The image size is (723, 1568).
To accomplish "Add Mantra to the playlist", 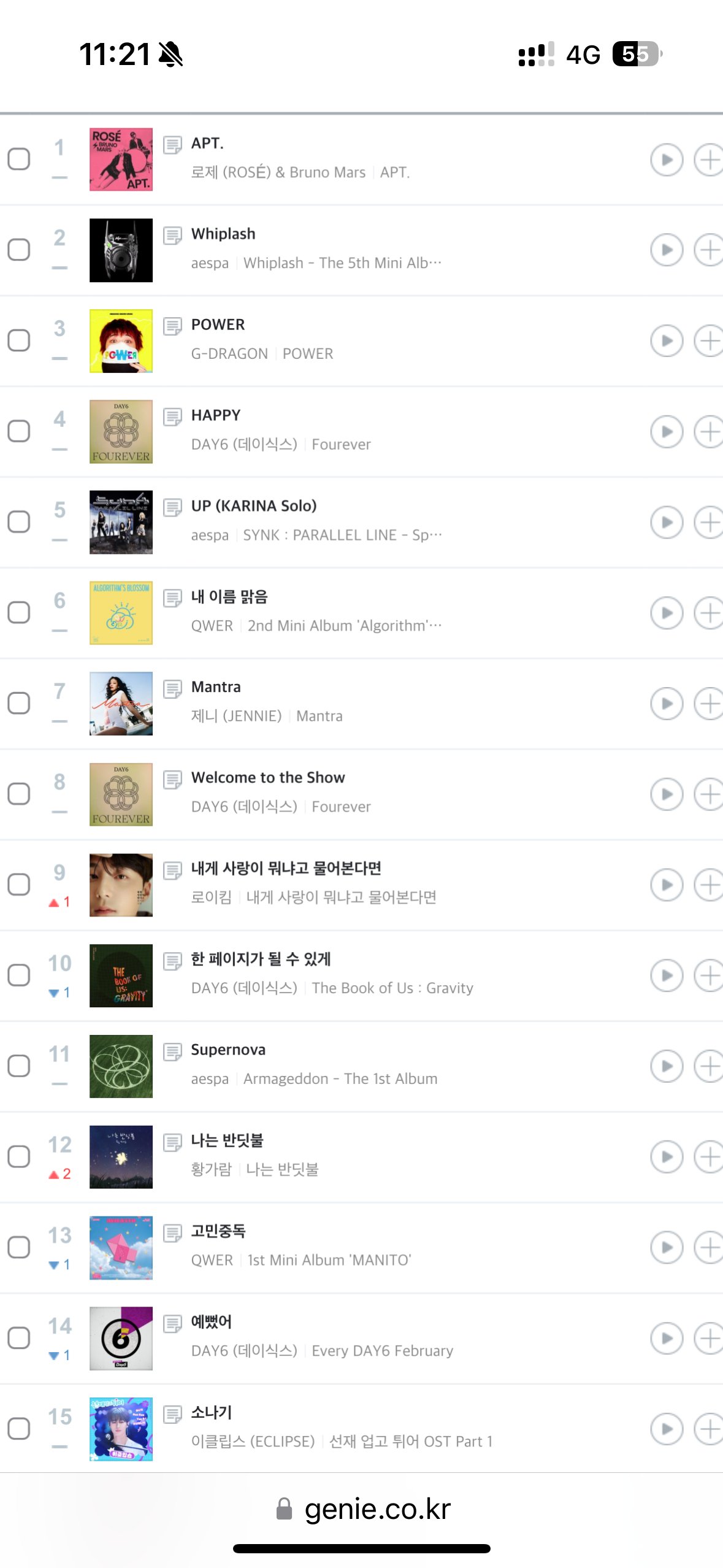I will [709, 704].
